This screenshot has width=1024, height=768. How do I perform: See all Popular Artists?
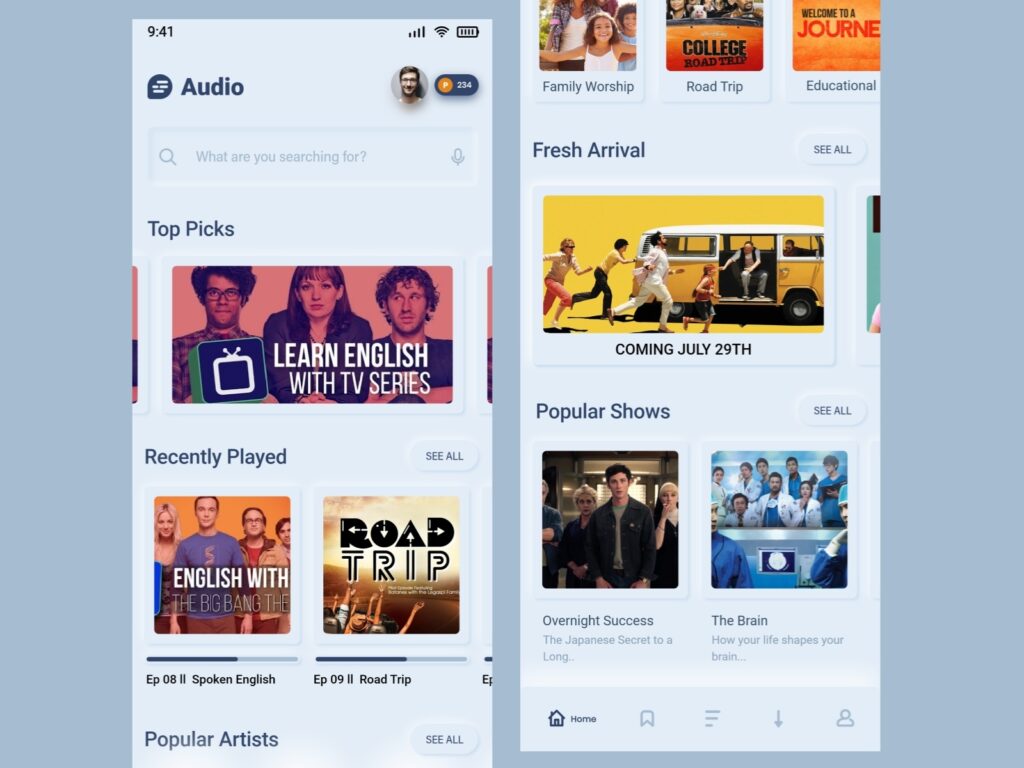444,740
